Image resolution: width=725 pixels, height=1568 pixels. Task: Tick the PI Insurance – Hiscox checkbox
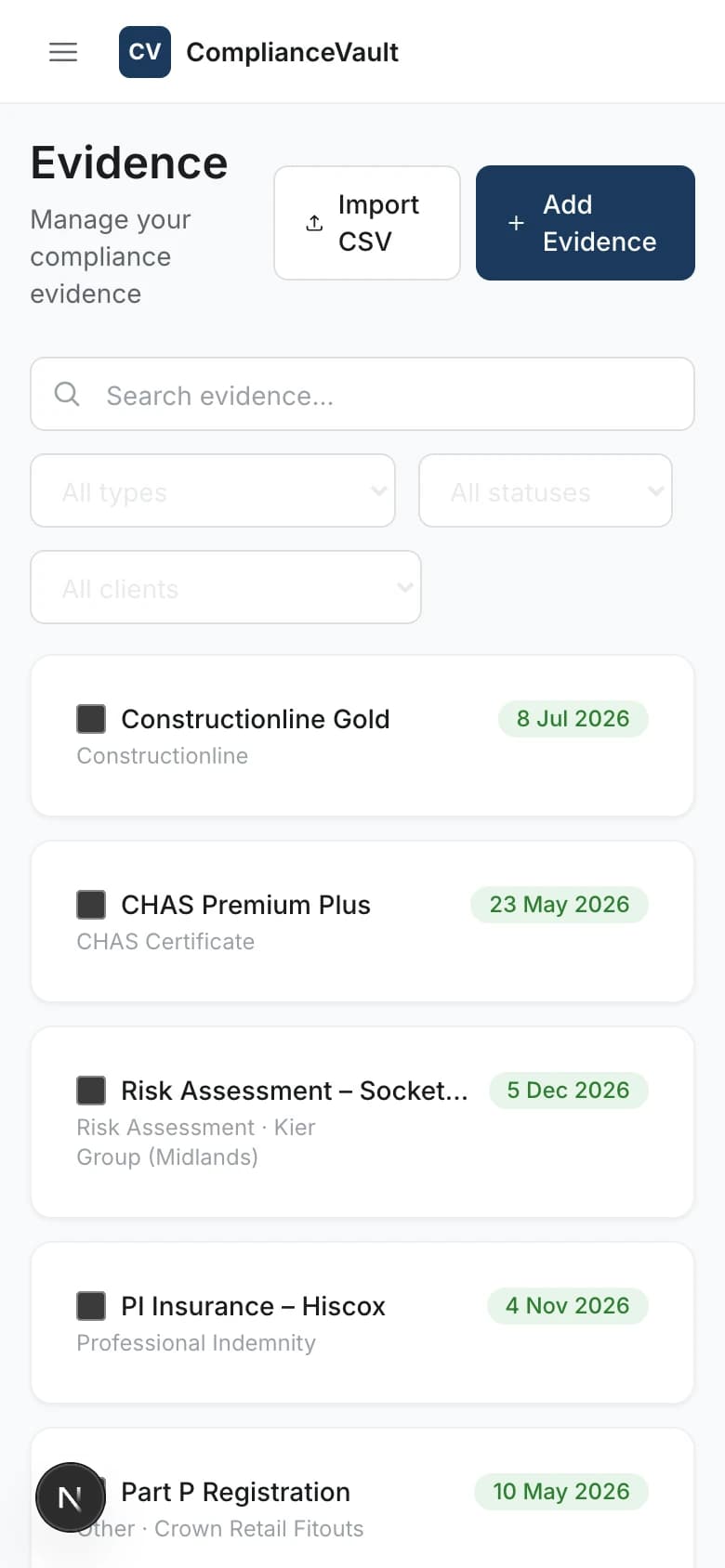[90, 1305]
